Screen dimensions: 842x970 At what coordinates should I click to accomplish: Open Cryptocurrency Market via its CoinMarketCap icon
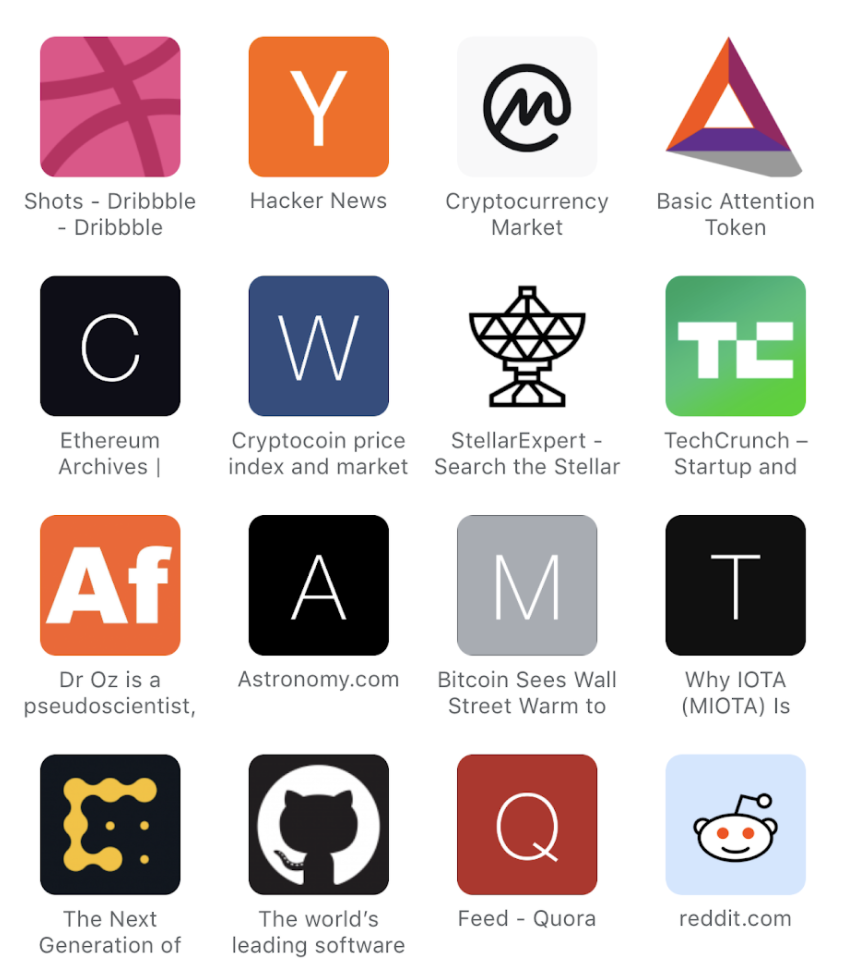(527, 105)
